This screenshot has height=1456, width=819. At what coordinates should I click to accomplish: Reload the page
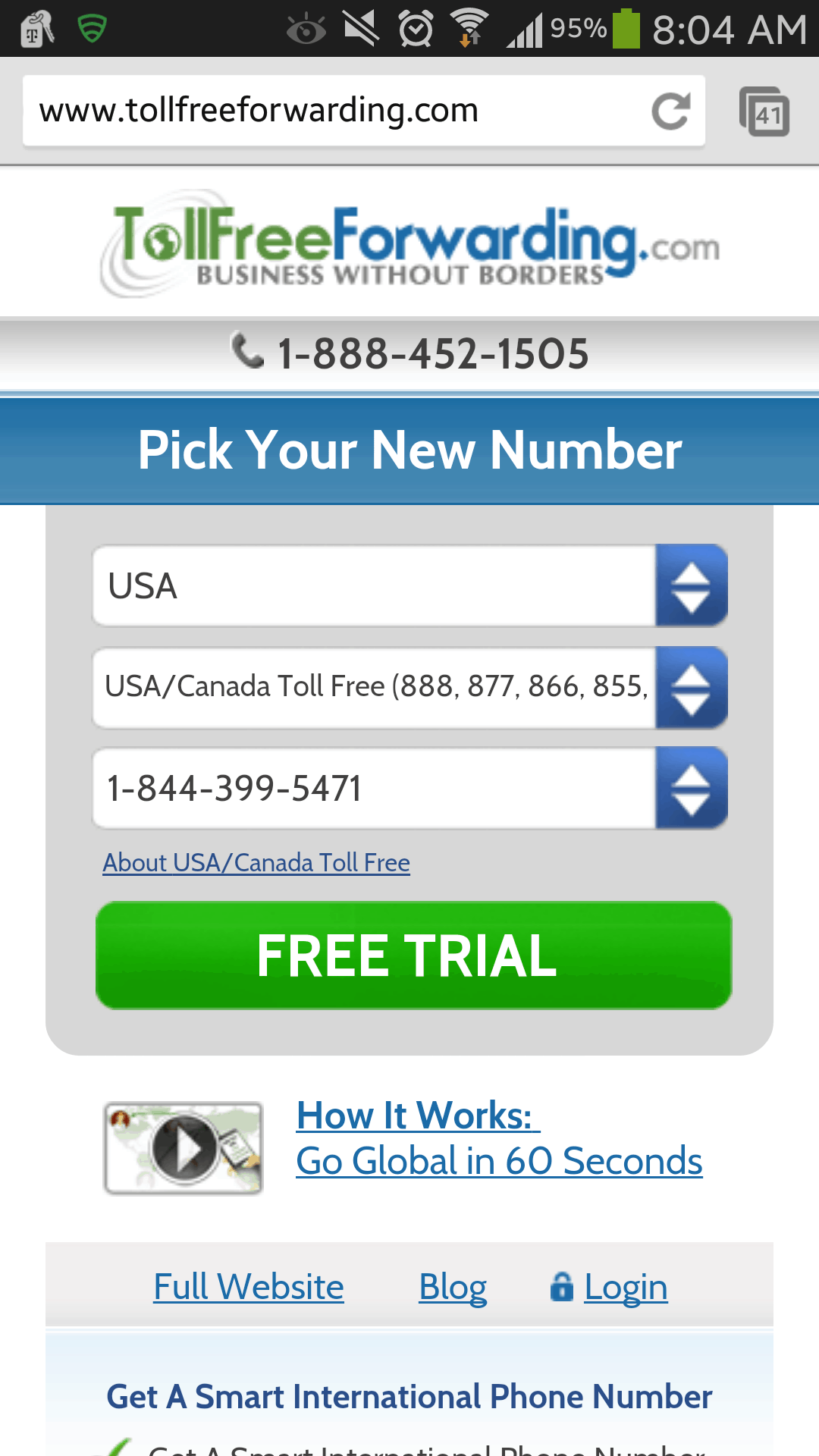coord(671,111)
